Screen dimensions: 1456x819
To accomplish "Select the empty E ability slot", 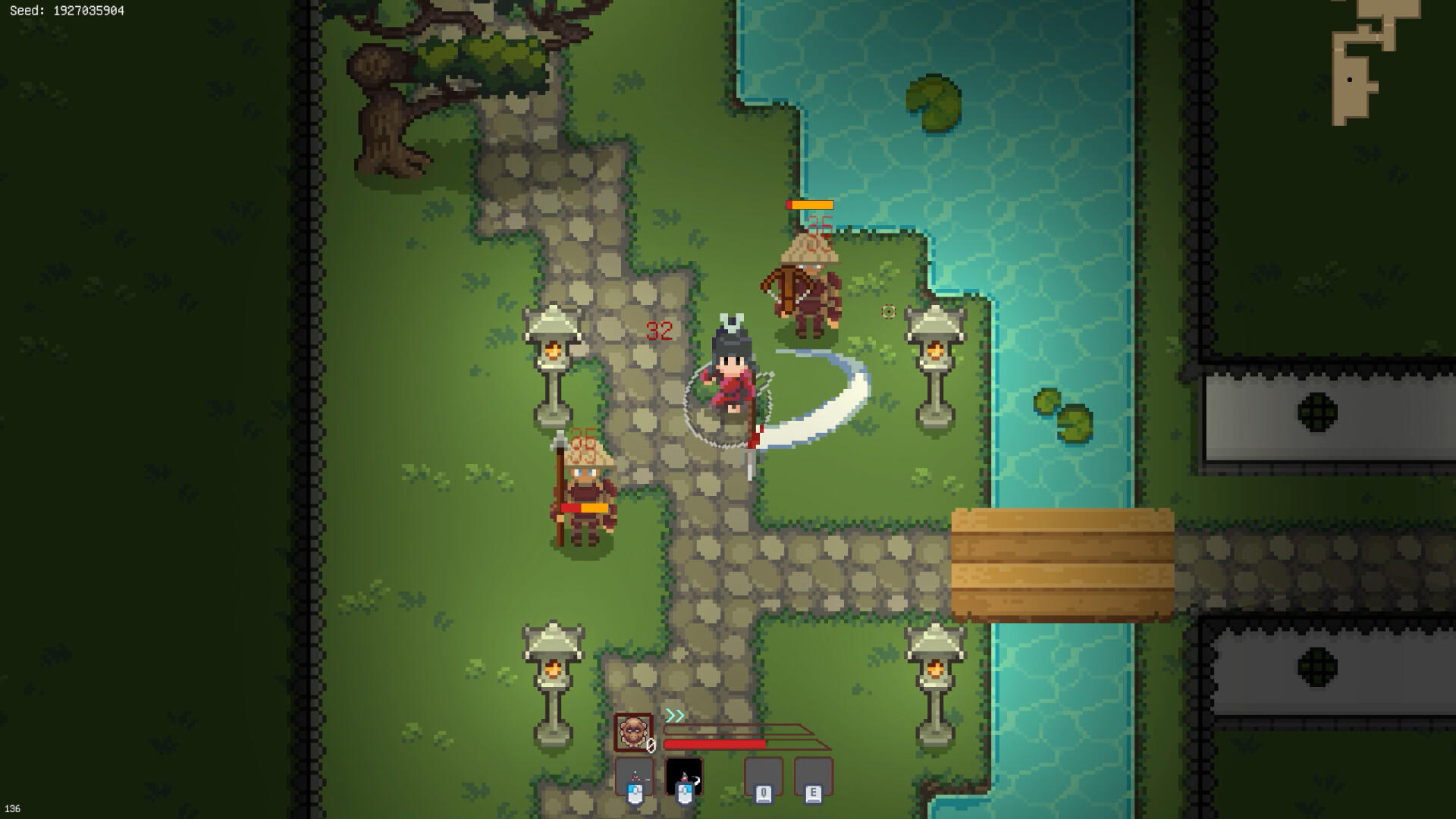I will [x=813, y=777].
